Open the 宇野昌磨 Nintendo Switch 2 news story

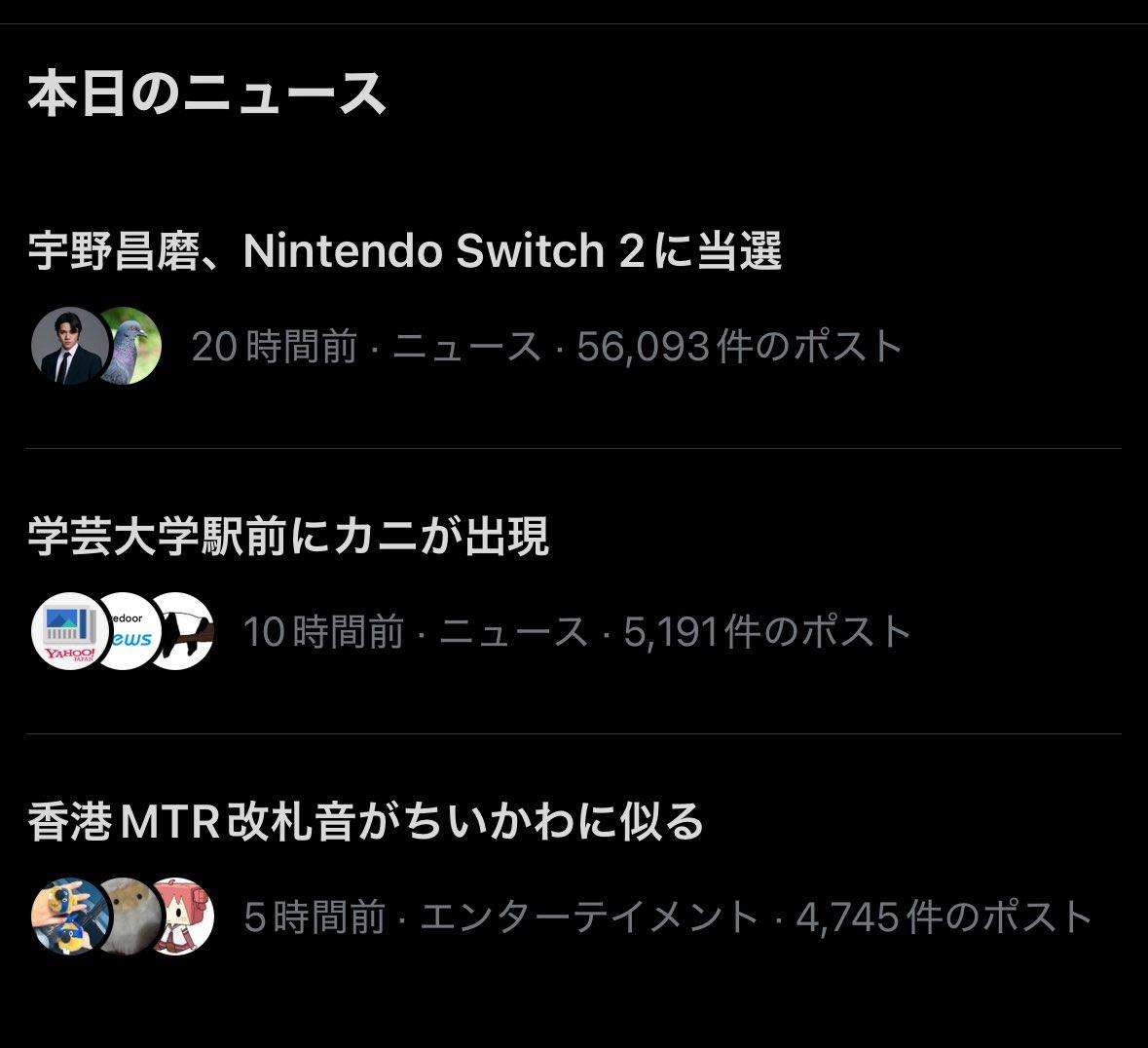405,252
